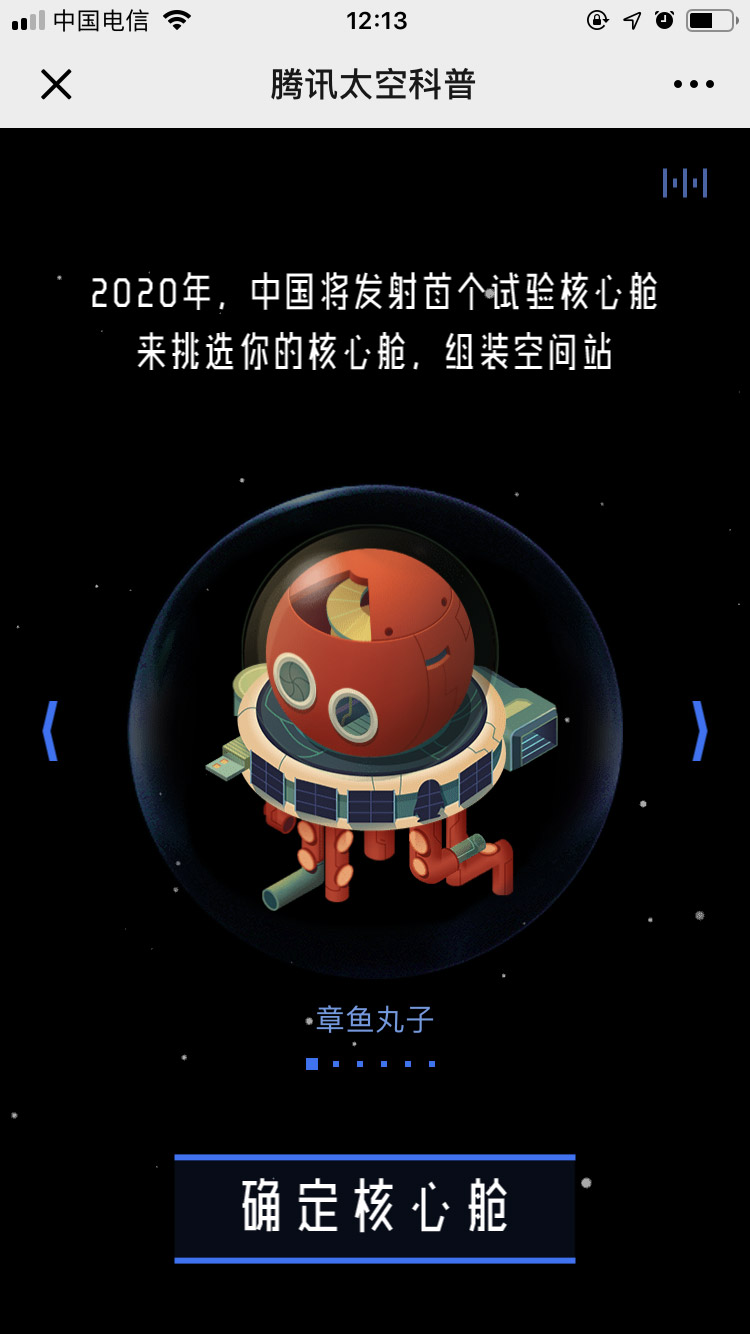The height and width of the screenshot is (1334, 750).
Task: Toggle the background music icon
Action: pos(685,183)
